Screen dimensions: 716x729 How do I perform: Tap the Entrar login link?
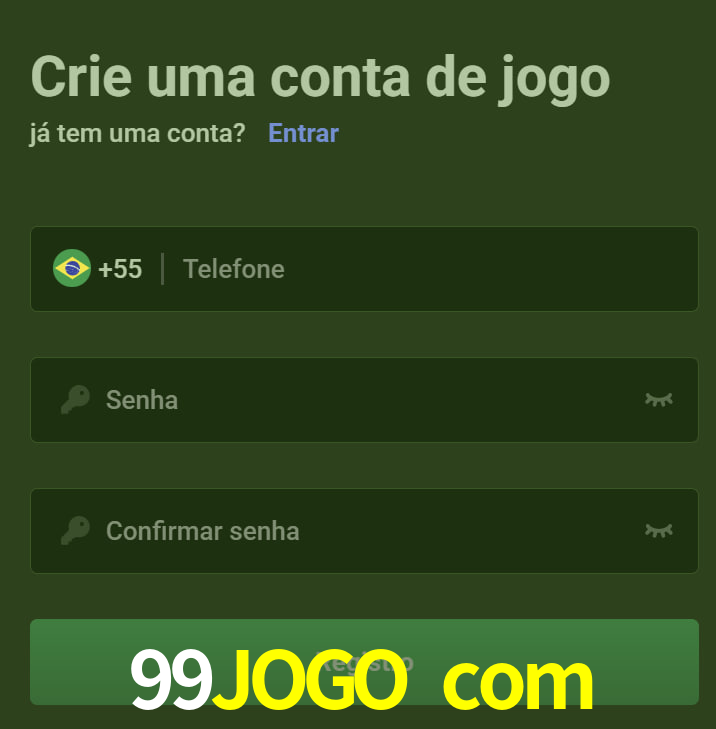303,133
